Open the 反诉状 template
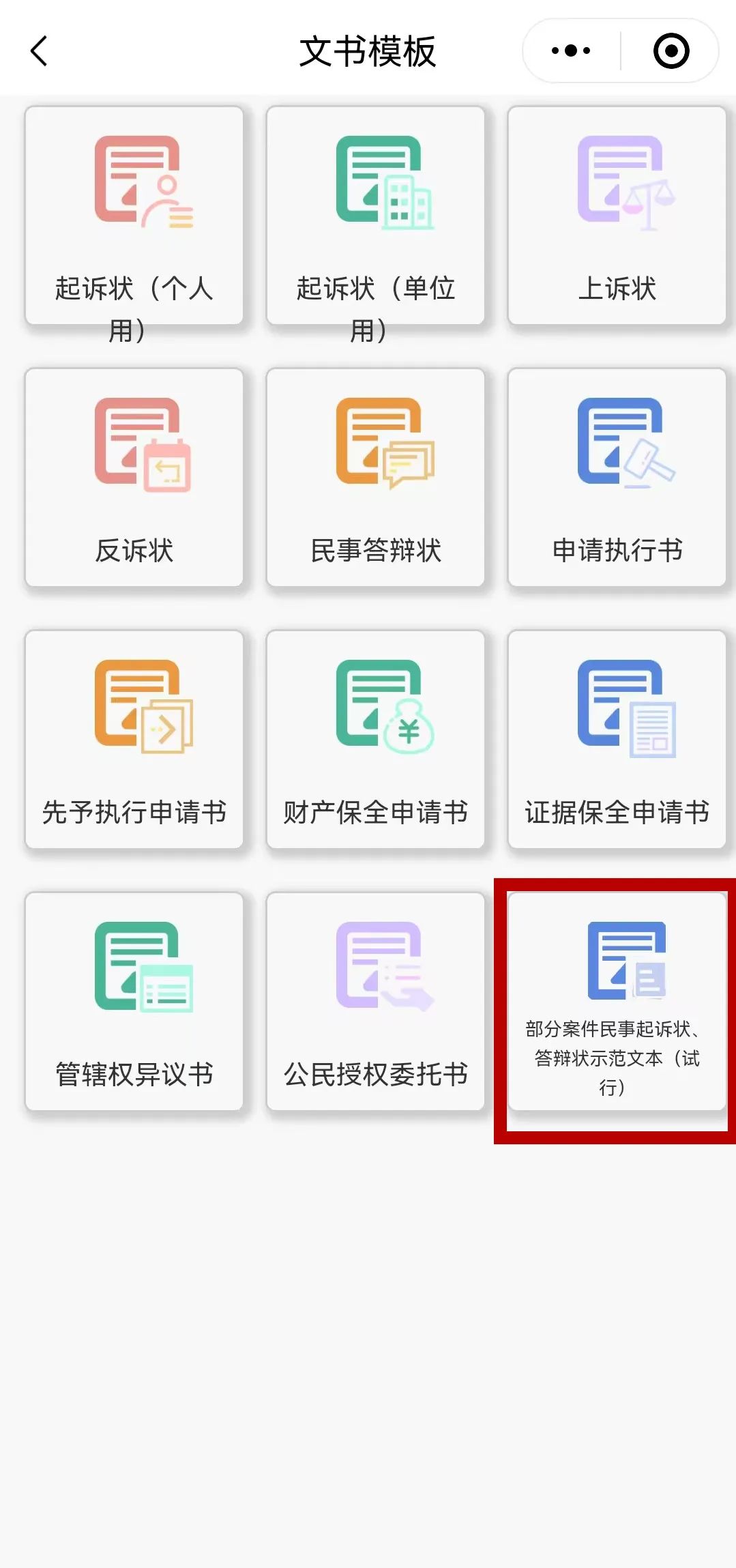 click(x=134, y=478)
